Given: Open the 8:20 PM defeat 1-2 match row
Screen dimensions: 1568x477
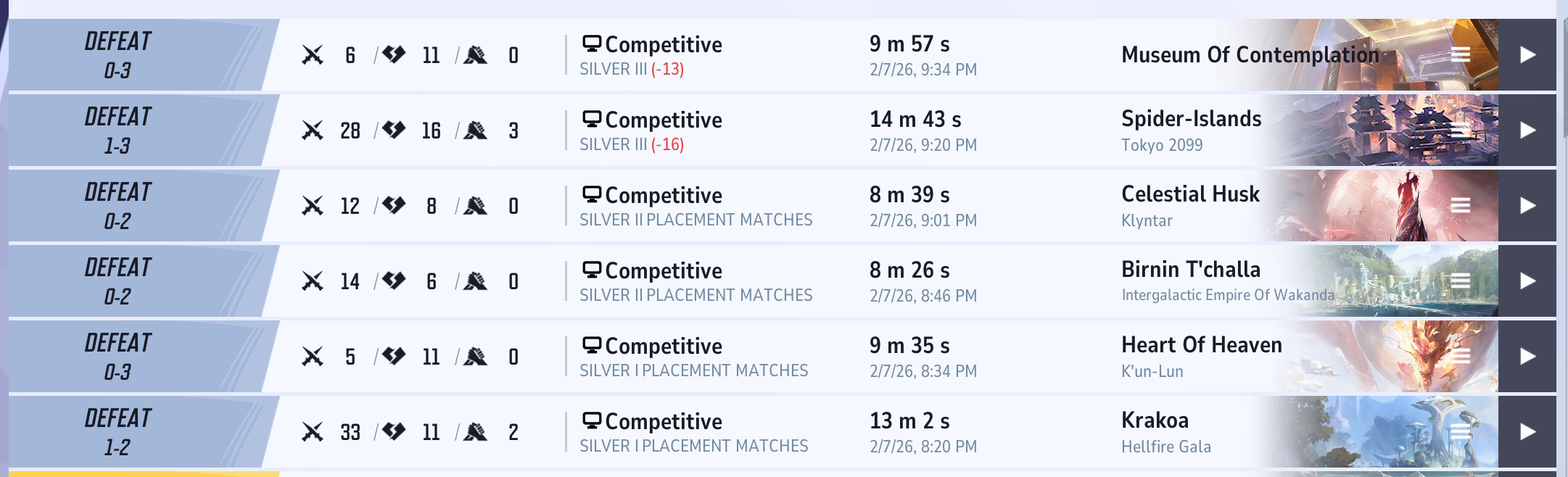Looking at the screenshot, I should (x=754, y=432).
